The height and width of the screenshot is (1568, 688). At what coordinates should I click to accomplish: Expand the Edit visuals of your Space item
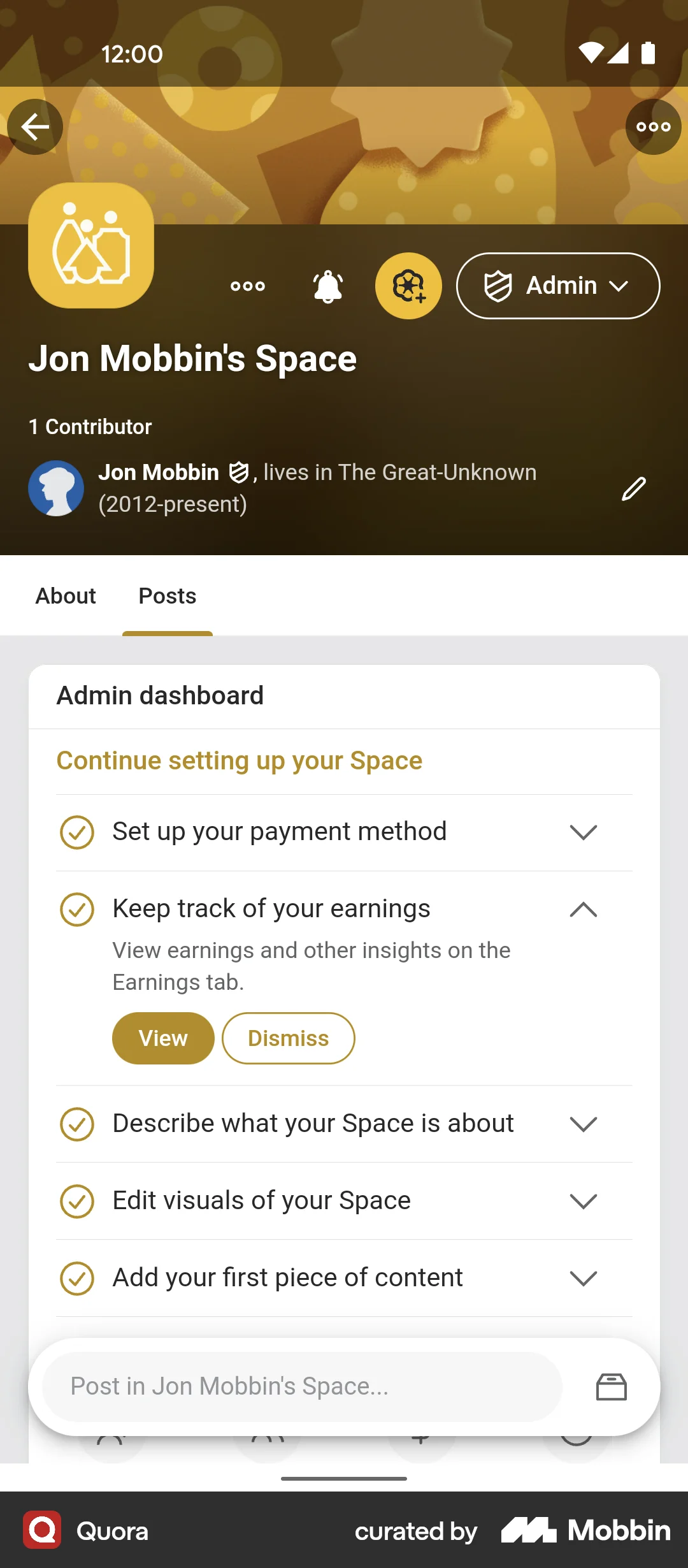tap(583, 1201)
